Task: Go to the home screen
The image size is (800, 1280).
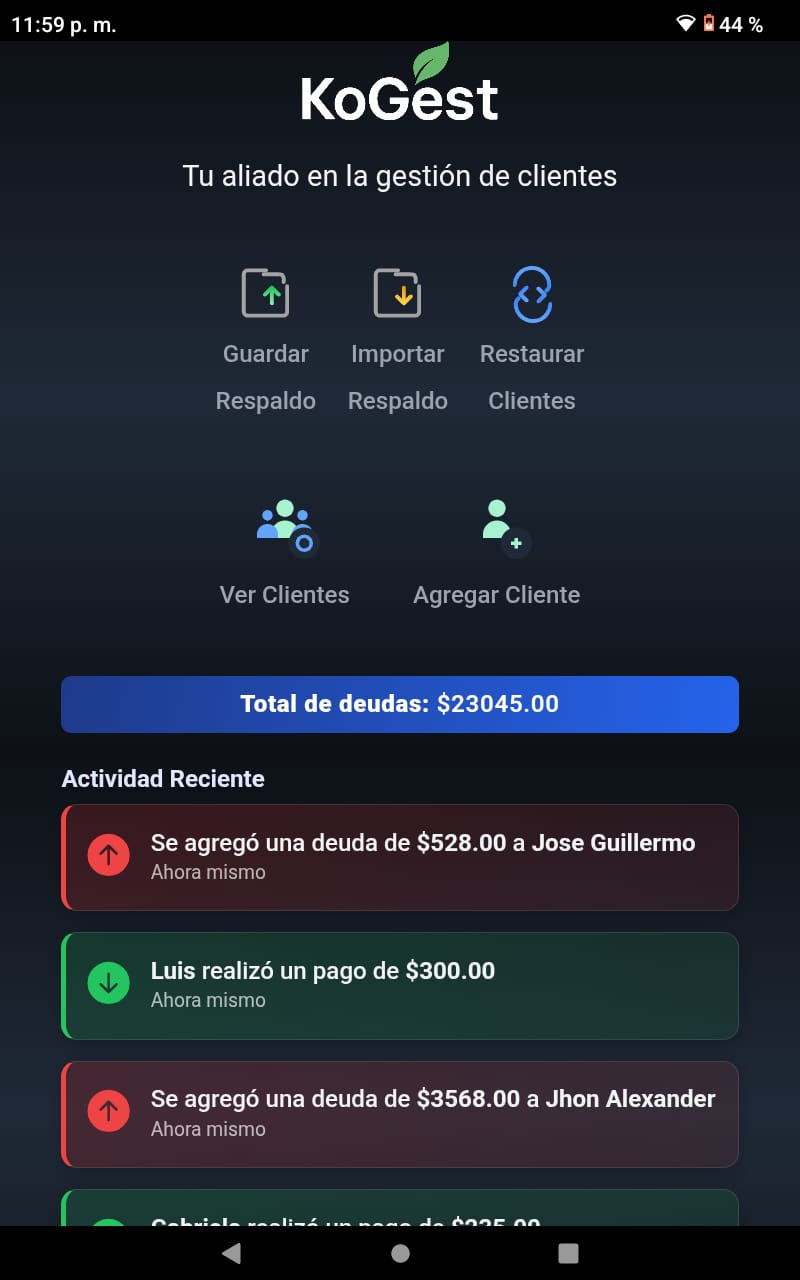Action: coord(400,1253)
